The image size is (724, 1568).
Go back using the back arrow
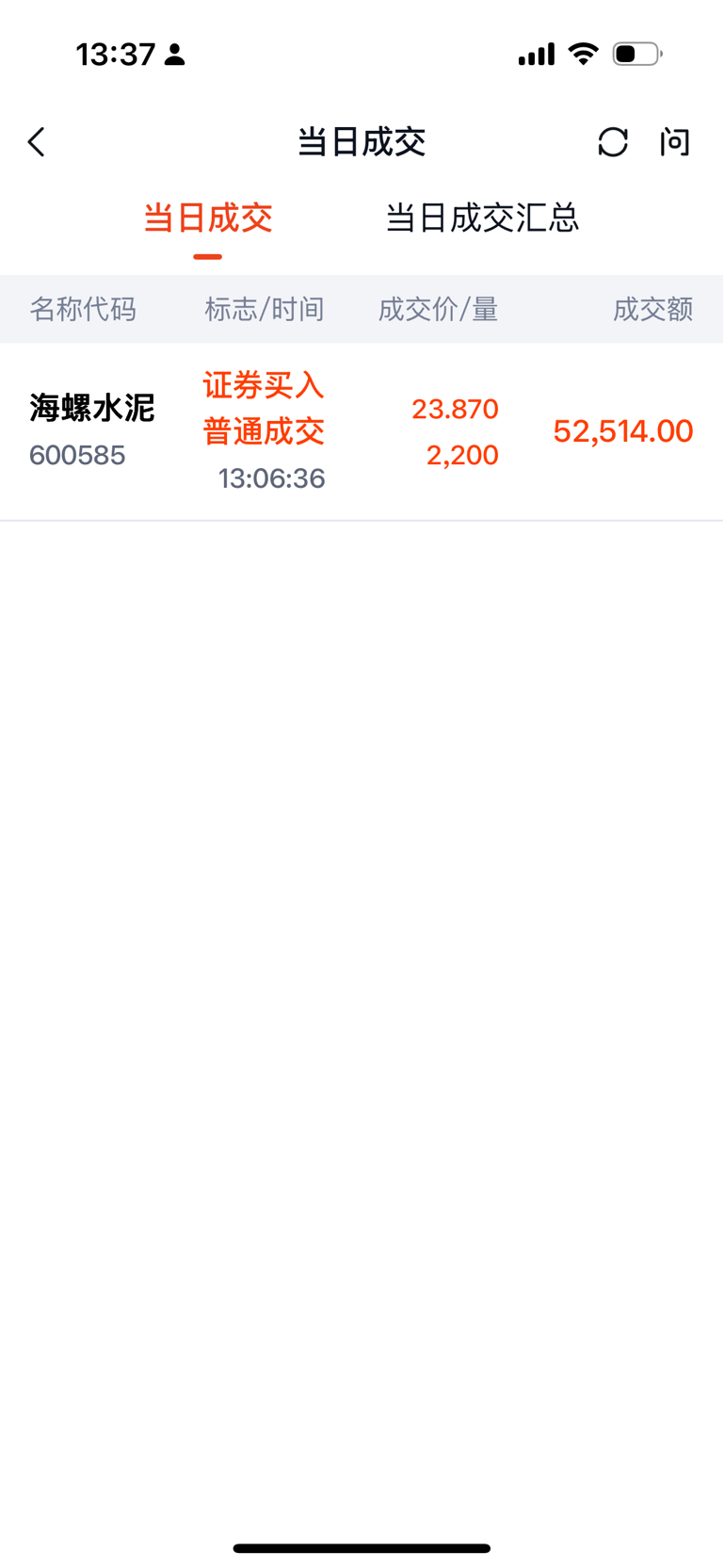click(37, 142)
